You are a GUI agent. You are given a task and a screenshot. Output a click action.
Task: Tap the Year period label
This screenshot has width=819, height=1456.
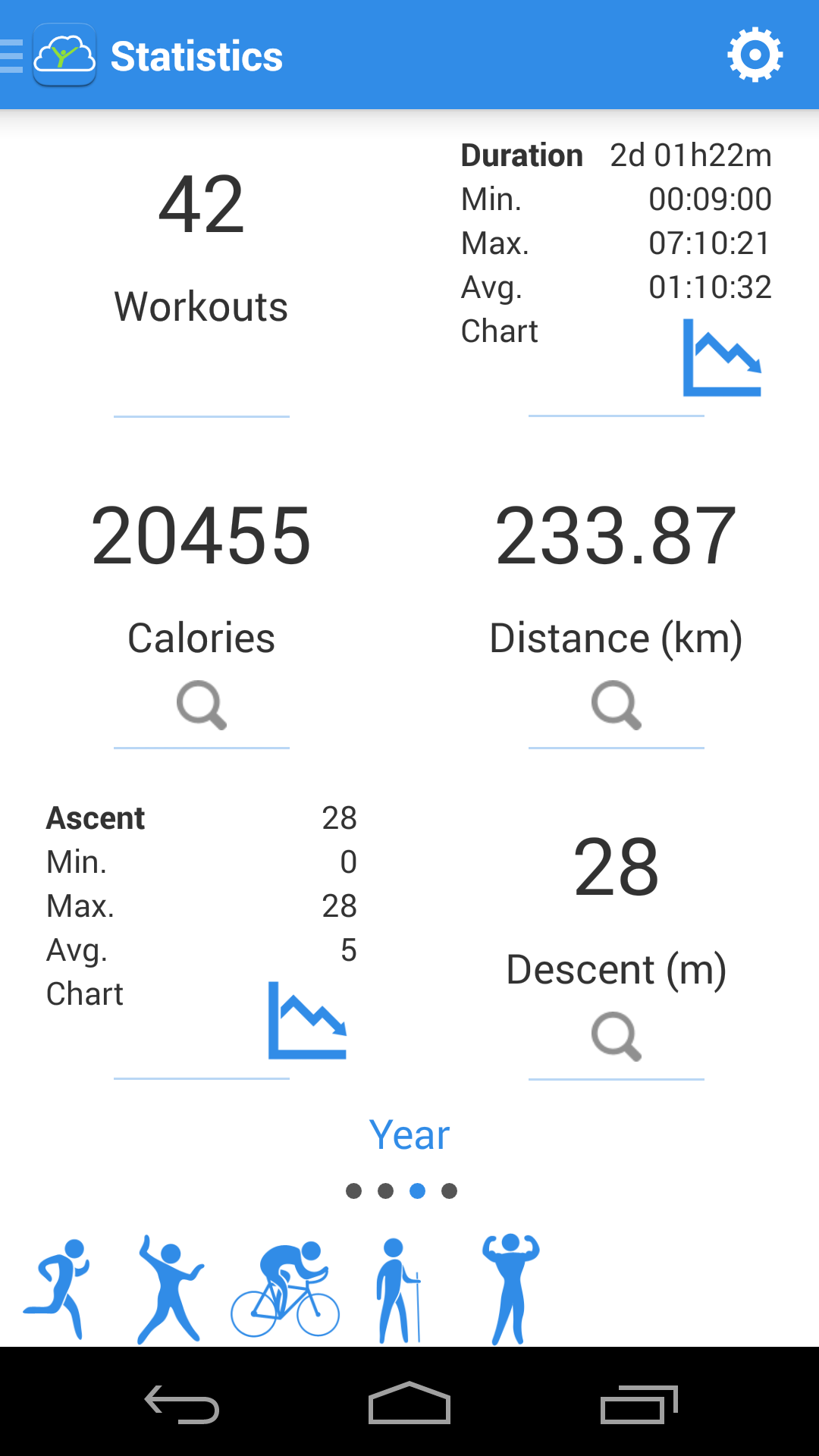pos(409,1135)
